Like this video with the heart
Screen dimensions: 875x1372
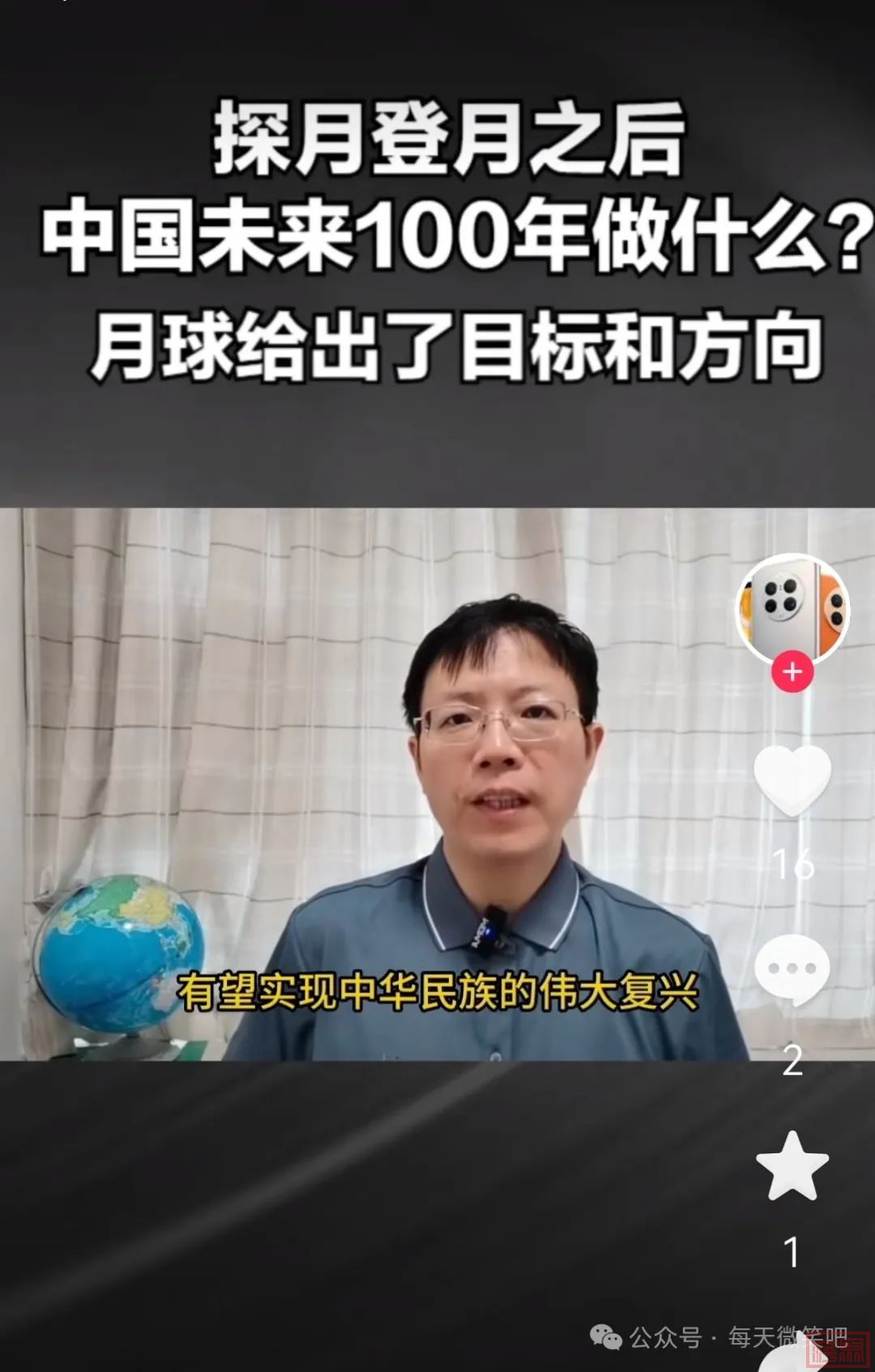coord(792,778)
